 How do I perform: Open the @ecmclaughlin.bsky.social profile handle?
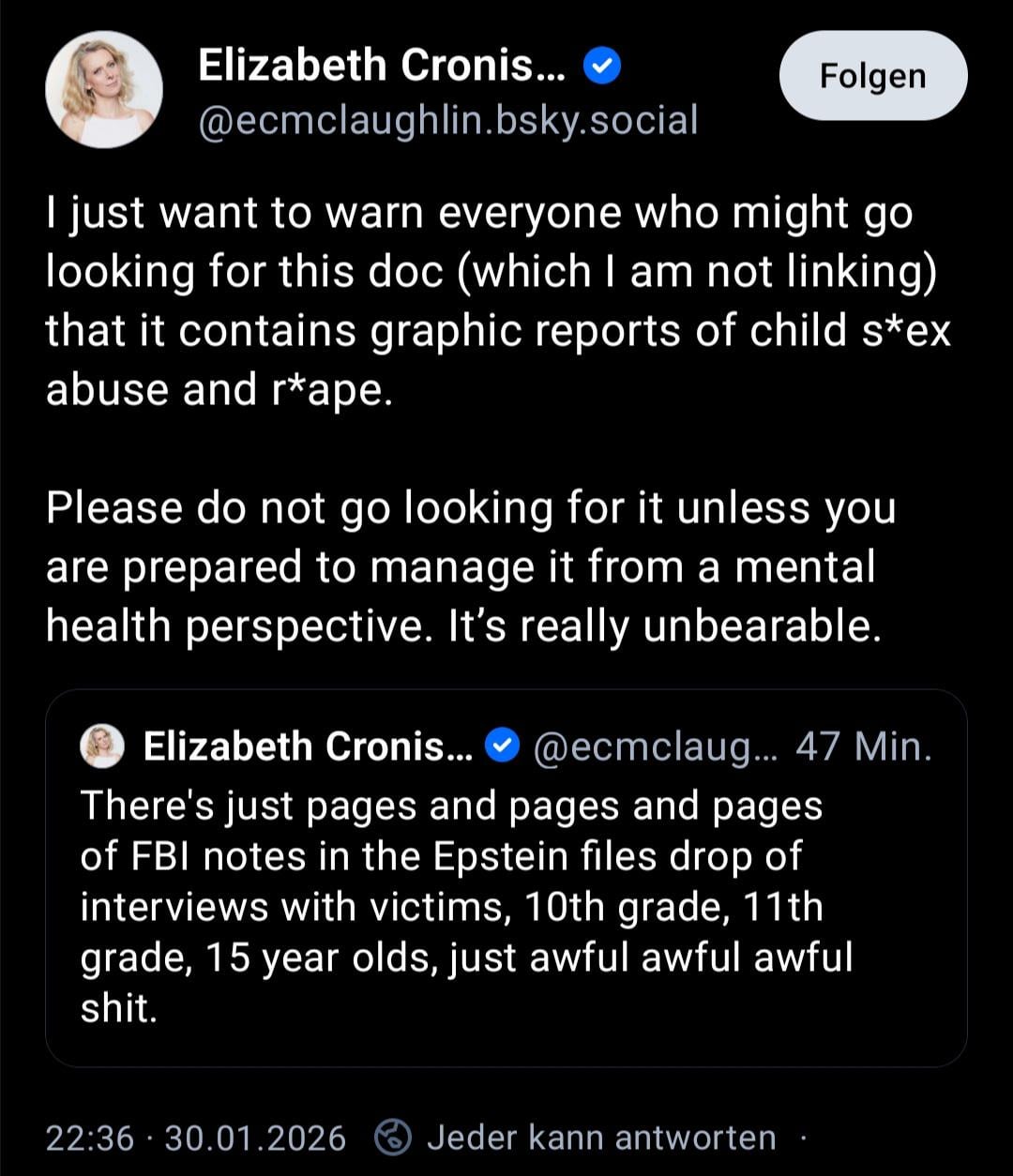click(x=448, y=120)
